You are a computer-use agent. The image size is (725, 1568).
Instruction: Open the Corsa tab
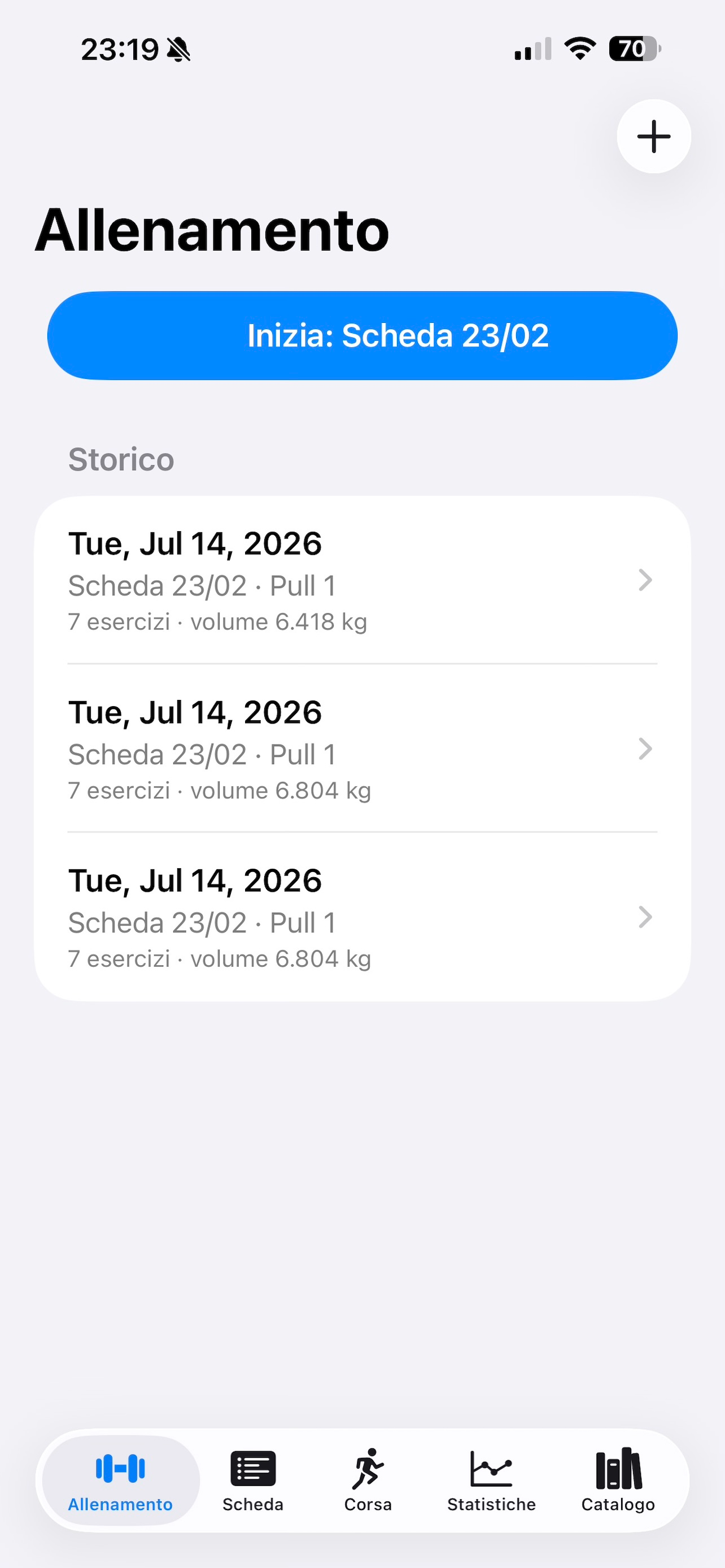point(368,1481)
